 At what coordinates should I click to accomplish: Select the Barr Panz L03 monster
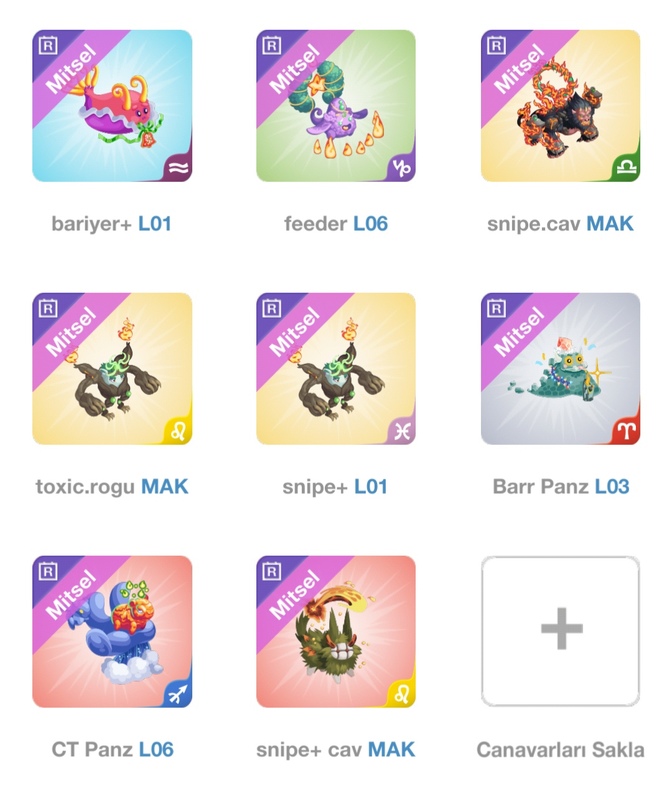tap(560, 369)
